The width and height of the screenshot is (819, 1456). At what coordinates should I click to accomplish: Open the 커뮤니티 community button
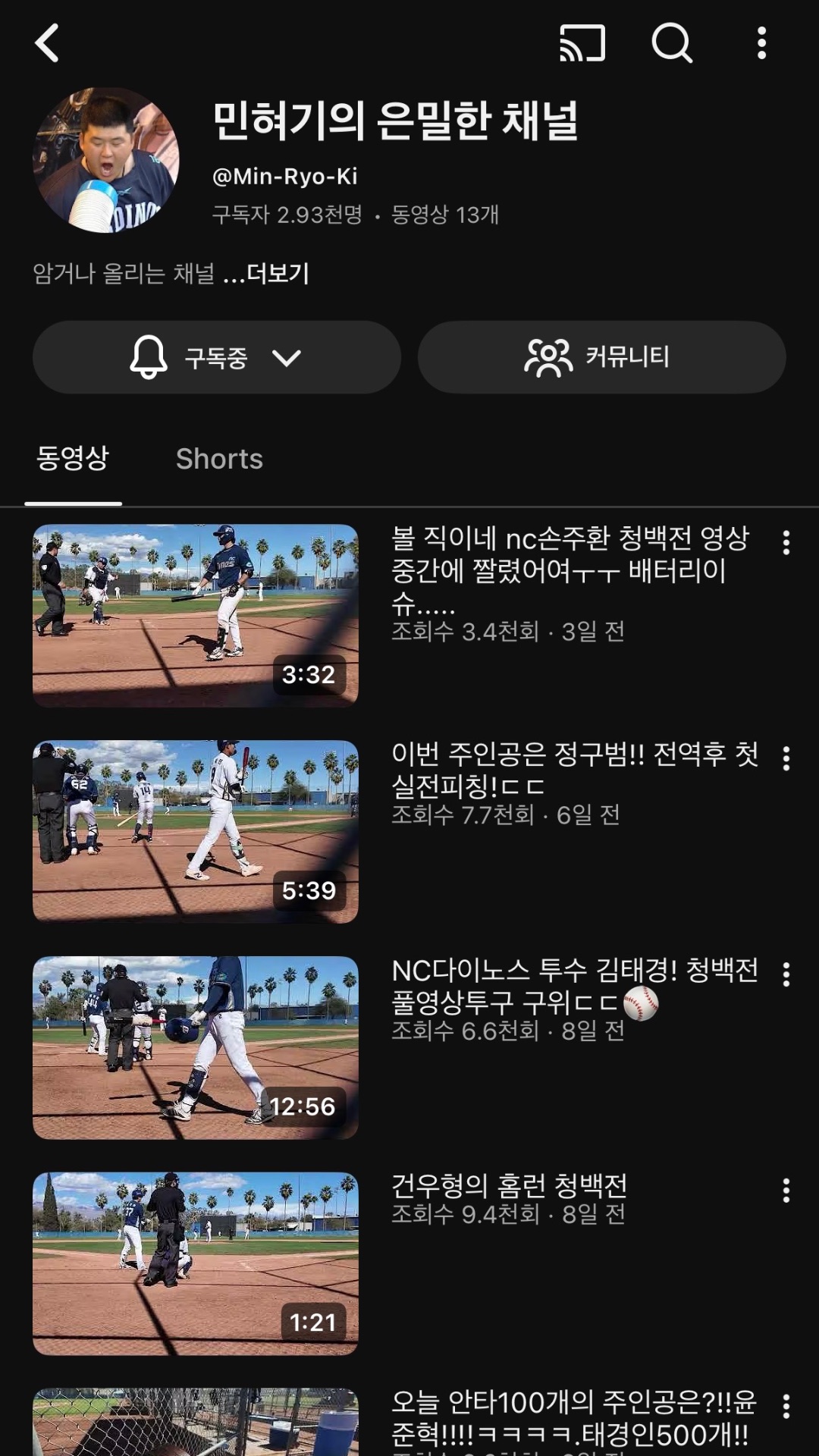pos(601,357)
